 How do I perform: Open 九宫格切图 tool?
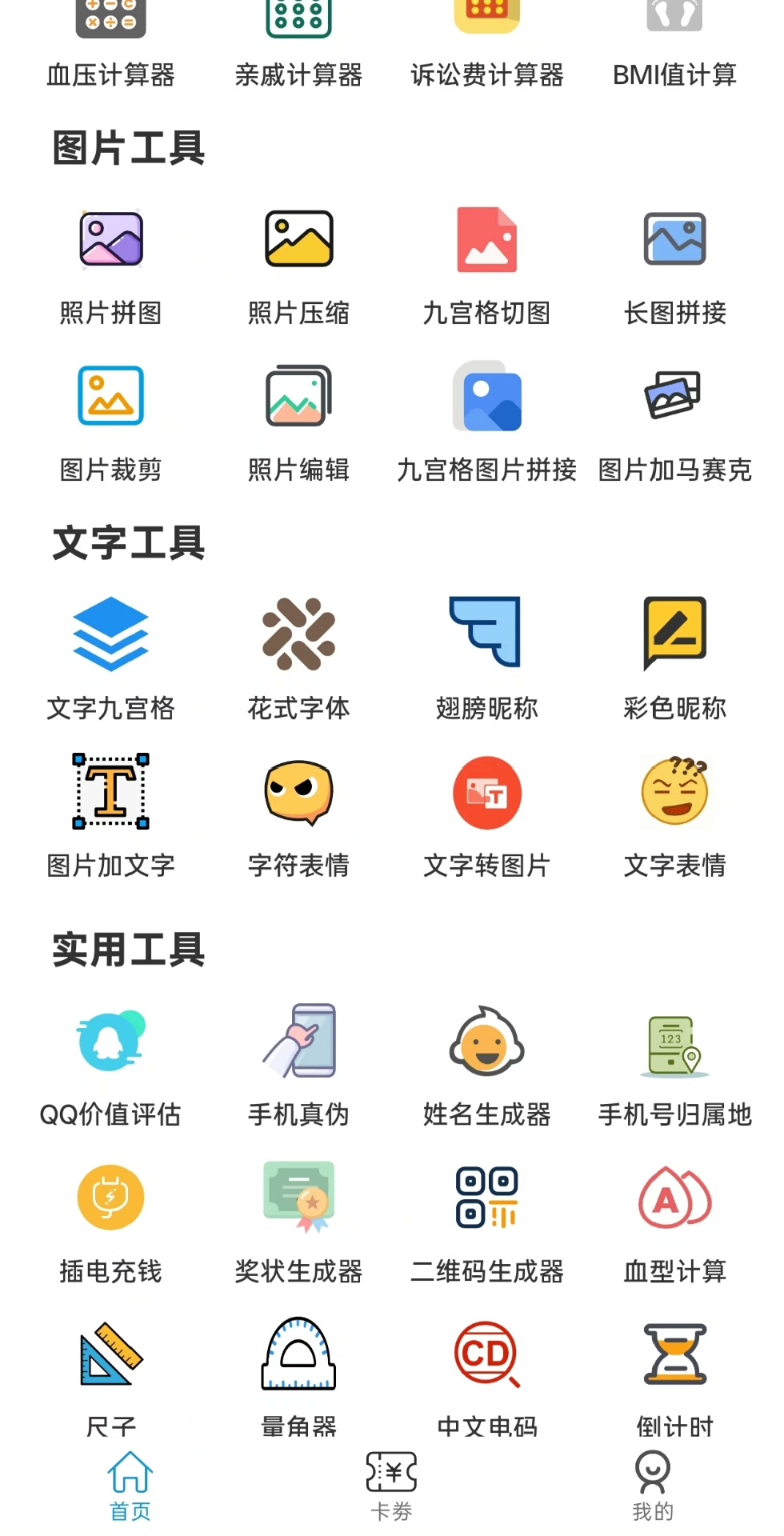[486, 240]
